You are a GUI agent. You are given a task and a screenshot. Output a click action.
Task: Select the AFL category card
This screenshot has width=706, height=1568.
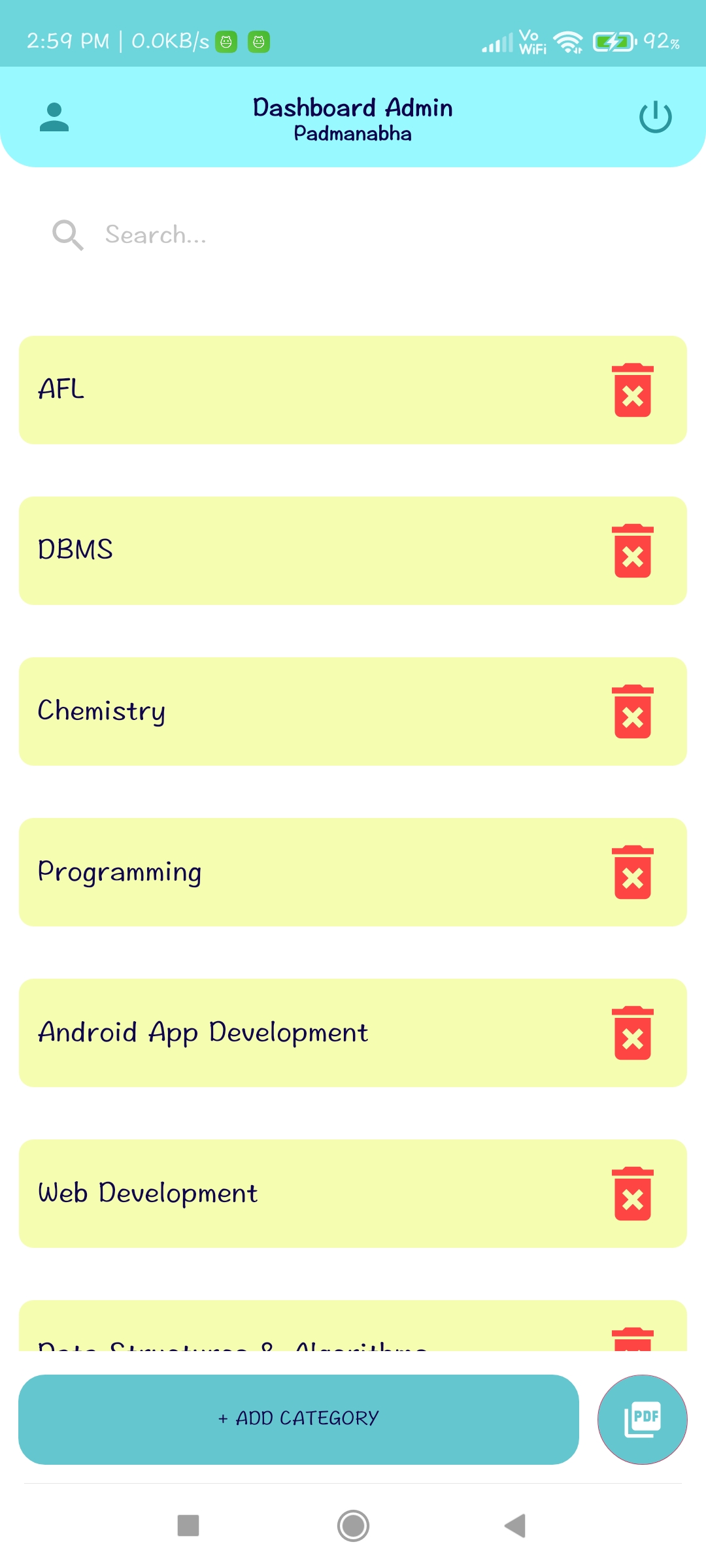pos(294,390)
